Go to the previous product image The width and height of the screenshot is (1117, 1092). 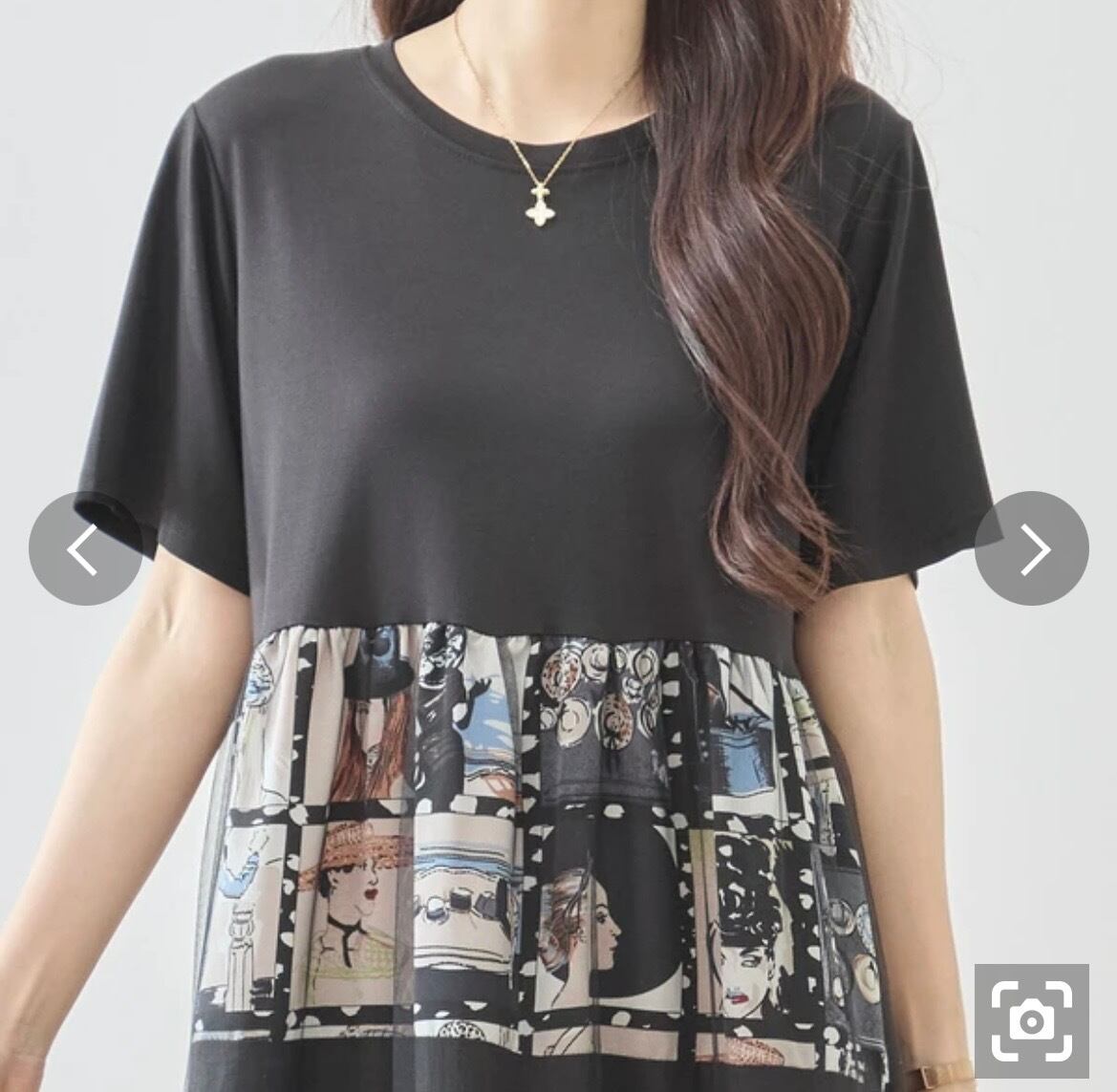(x=85, y=548)
